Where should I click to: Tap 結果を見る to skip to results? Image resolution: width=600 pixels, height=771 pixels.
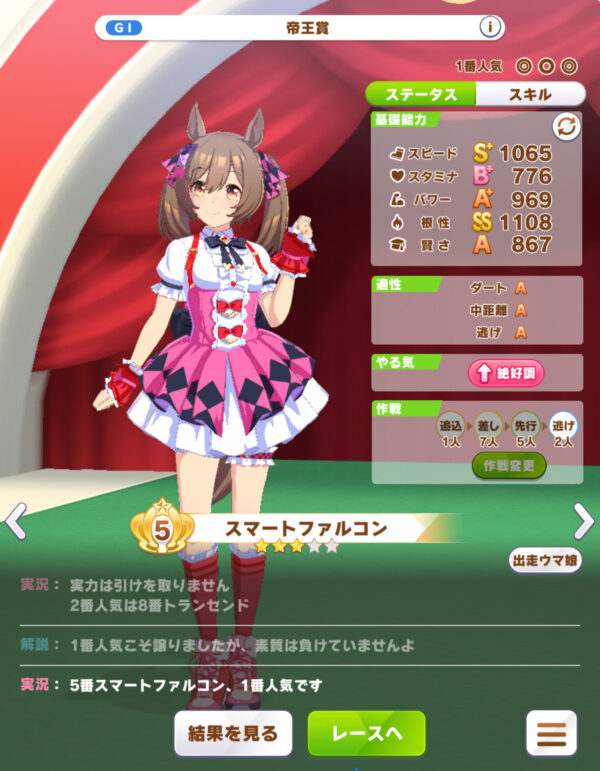click(233, 733)
